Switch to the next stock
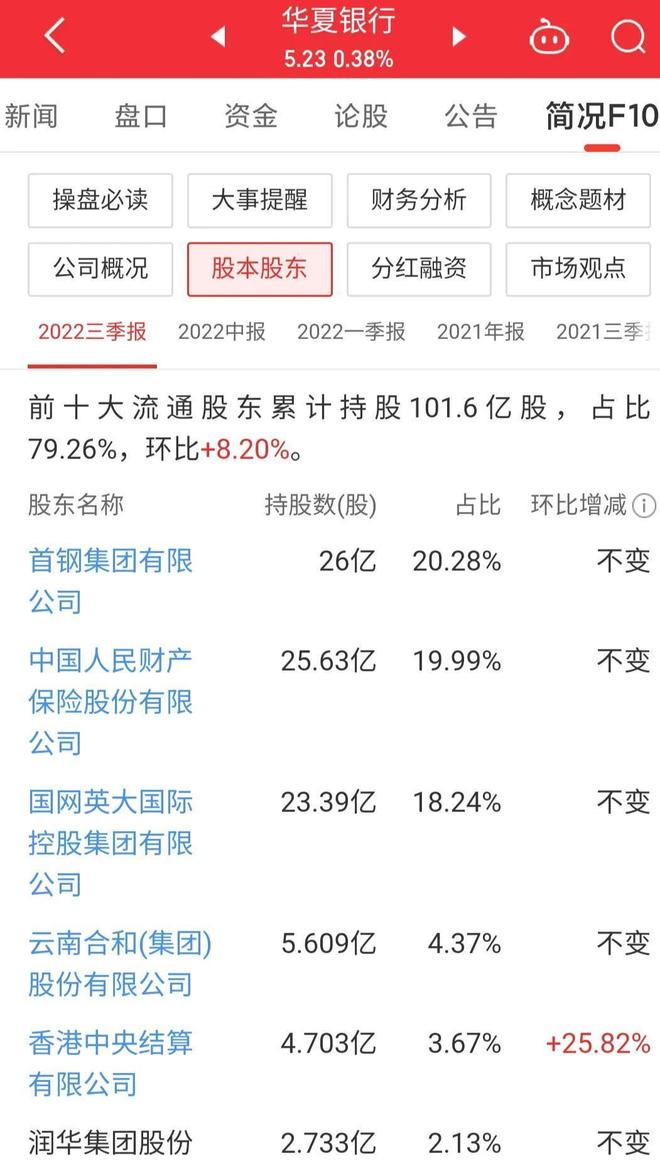This screenshot has height=1165, width=660. point(459,38)
